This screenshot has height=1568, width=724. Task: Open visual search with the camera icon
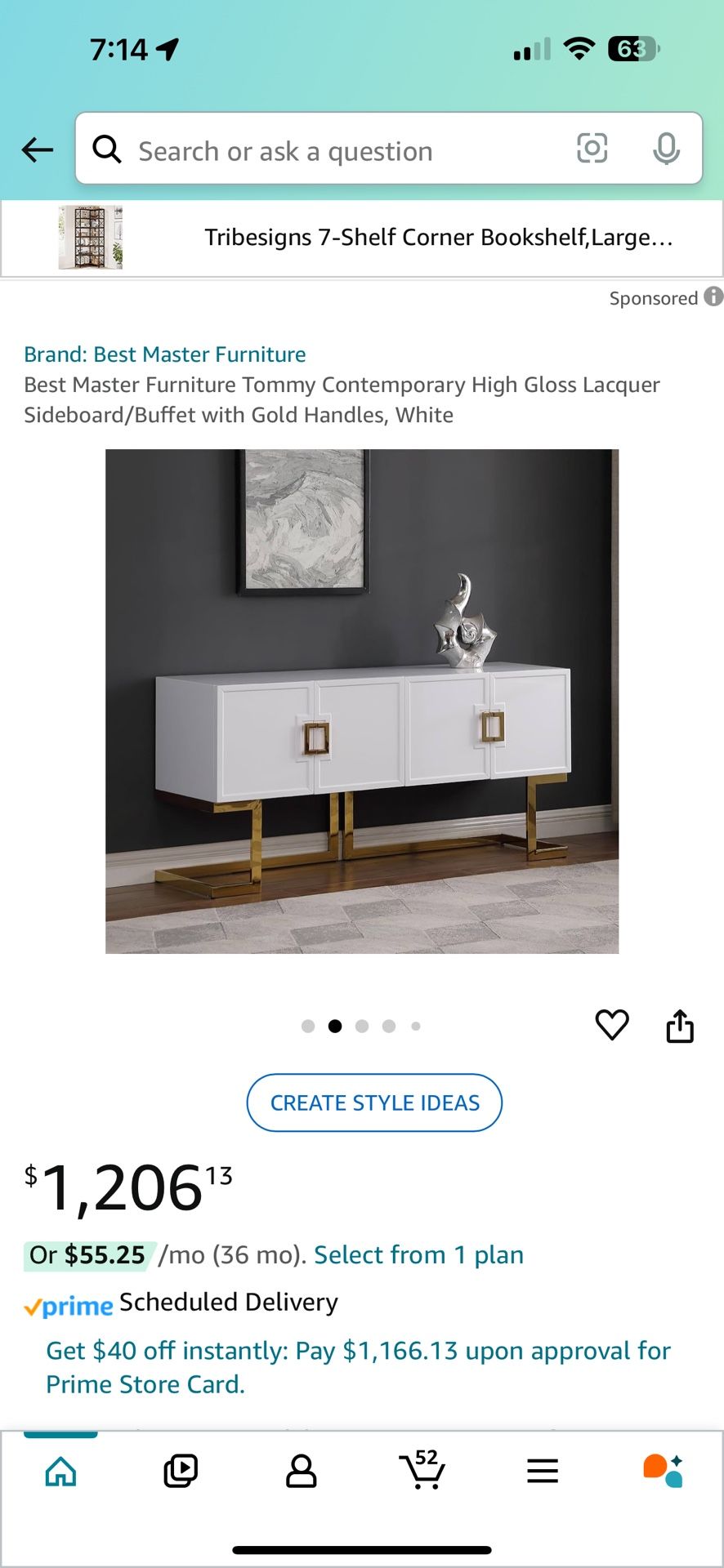(x=592, y=149)
